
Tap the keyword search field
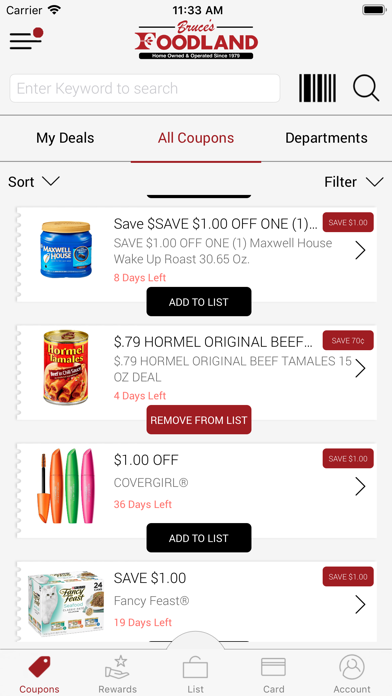click(145, 88)
